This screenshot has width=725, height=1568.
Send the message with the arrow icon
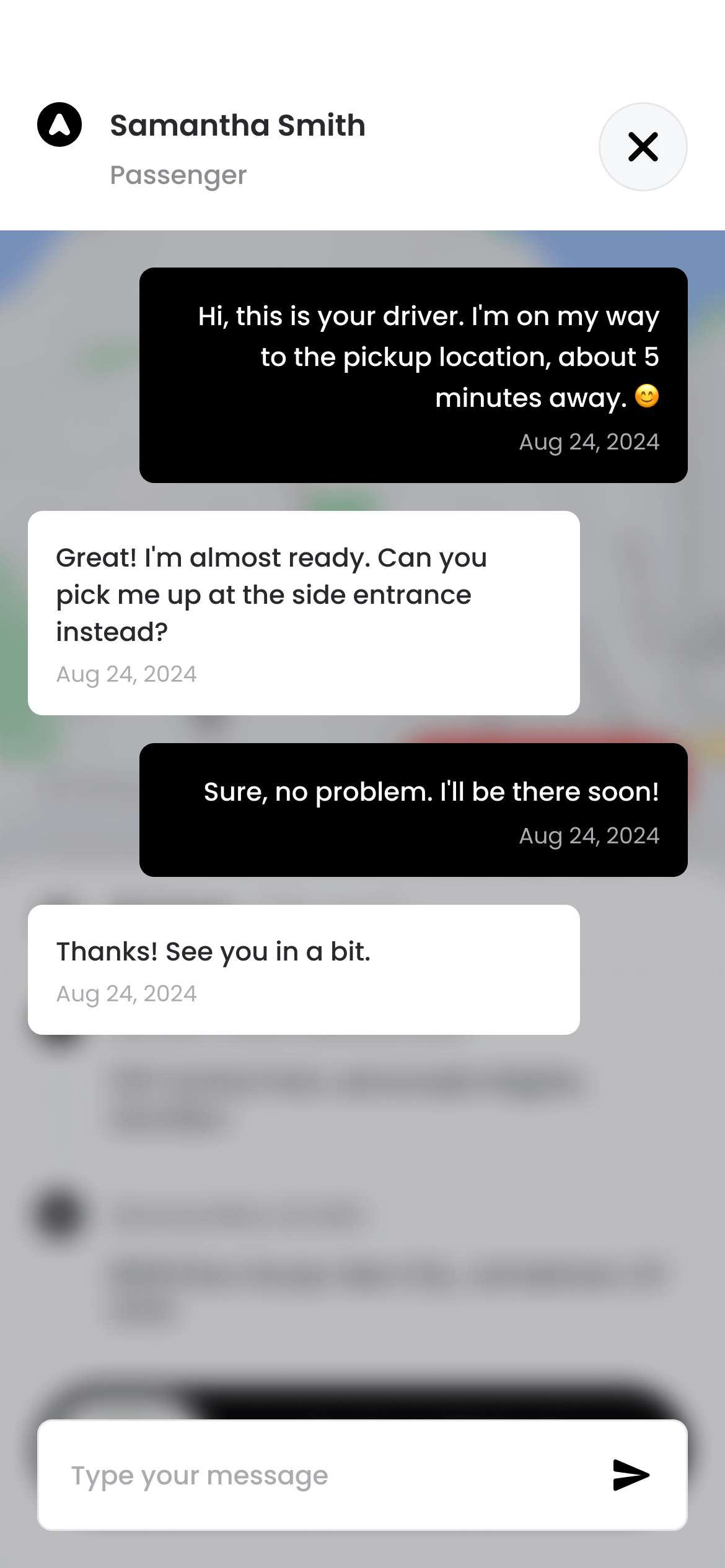coord(630,1475)
